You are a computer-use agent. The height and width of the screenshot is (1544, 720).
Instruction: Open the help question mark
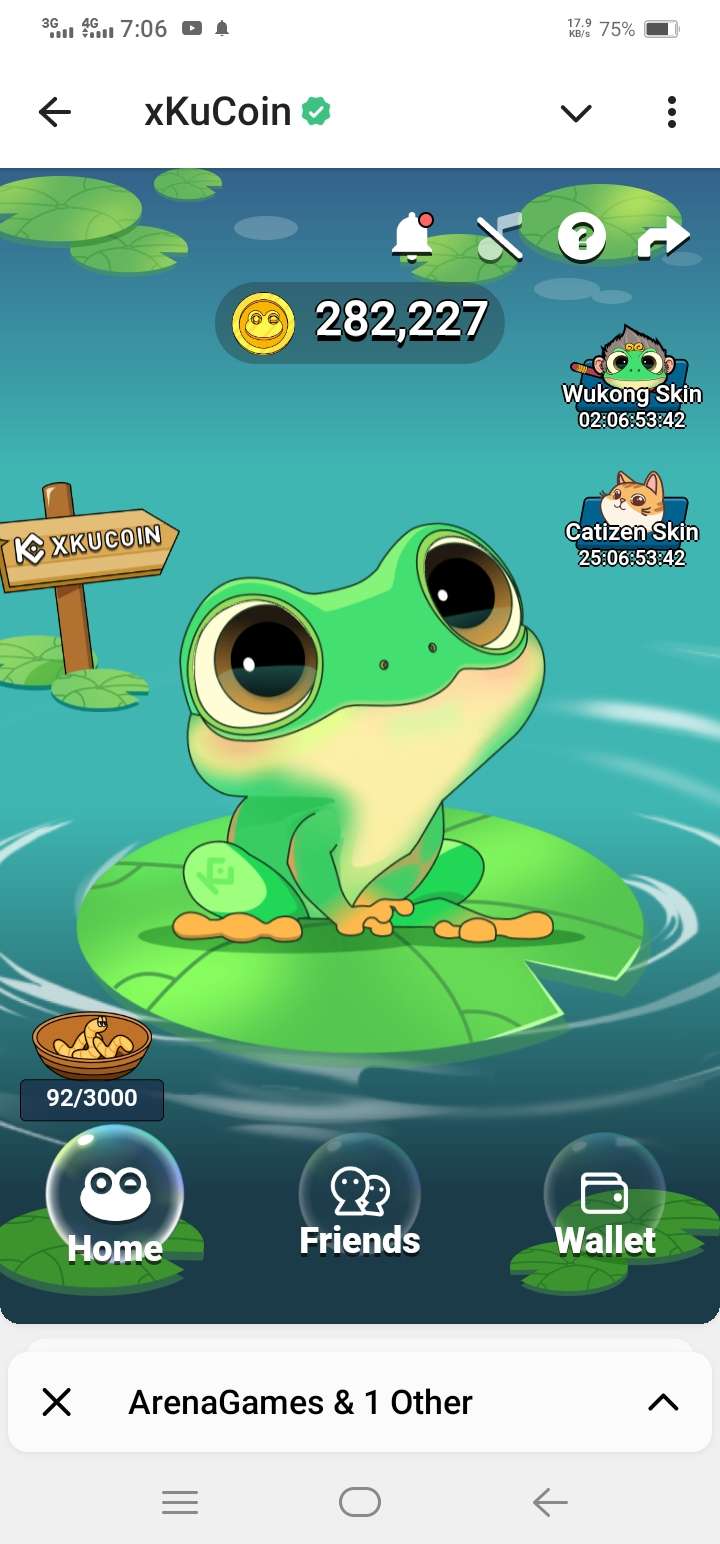581,237
